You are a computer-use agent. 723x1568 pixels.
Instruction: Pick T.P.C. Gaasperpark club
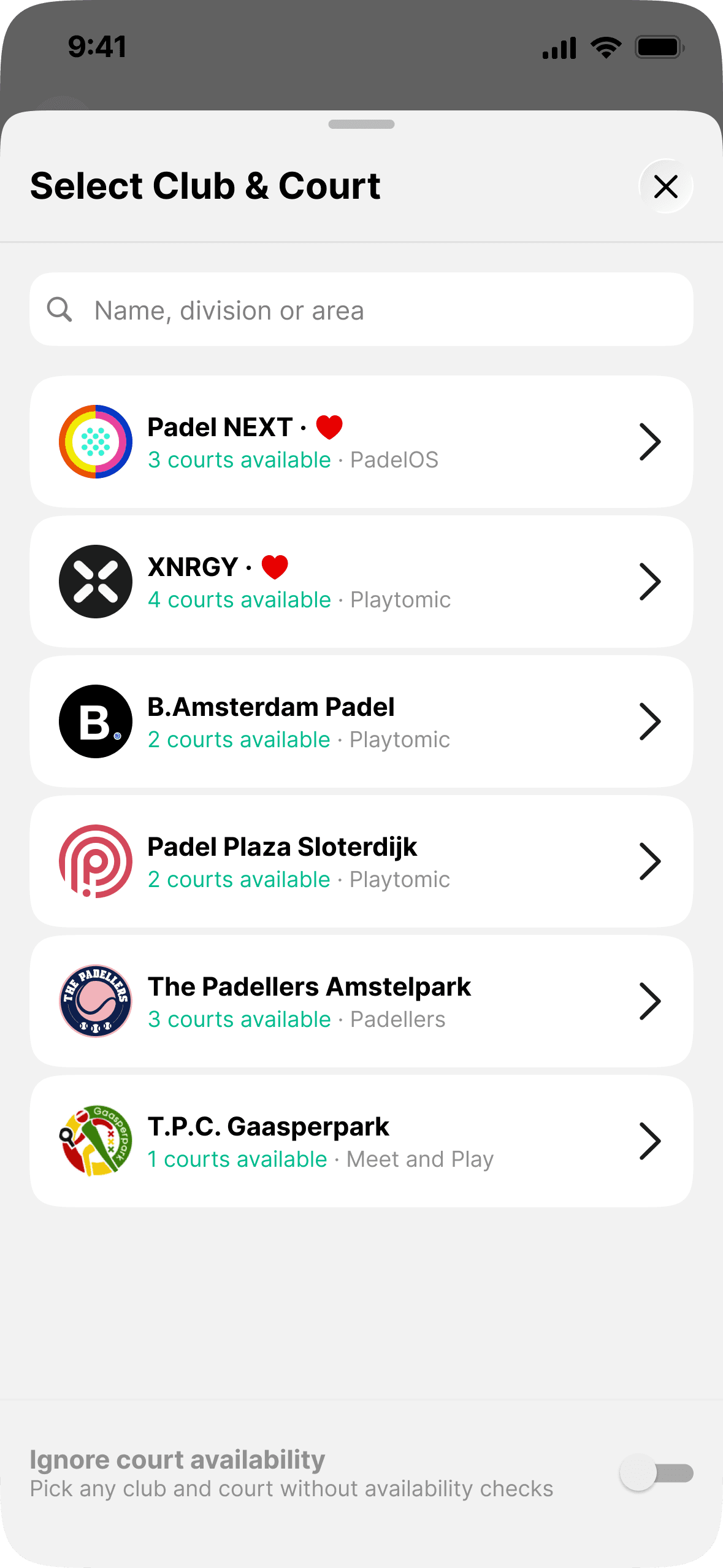click(361, 1141)
